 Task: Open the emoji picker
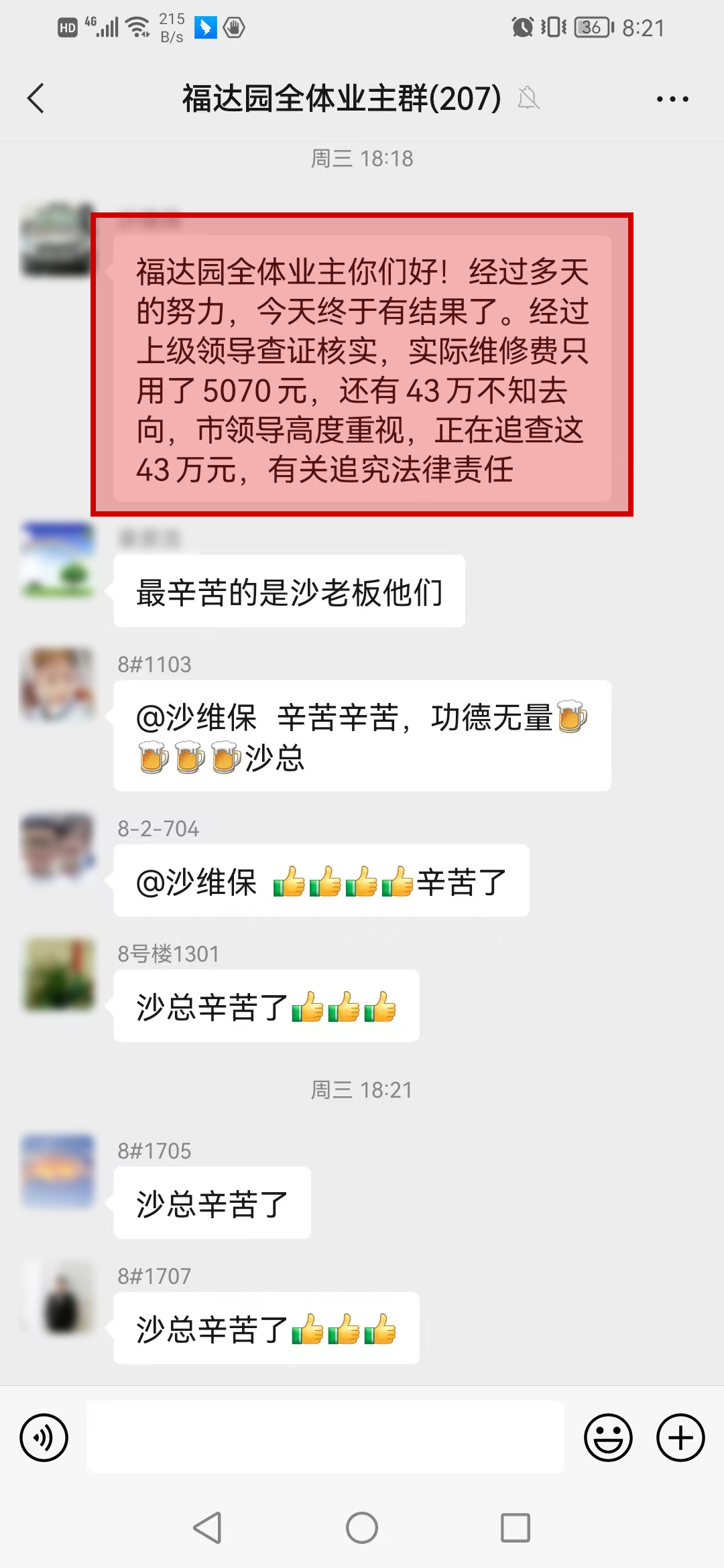pos(608,1437)
